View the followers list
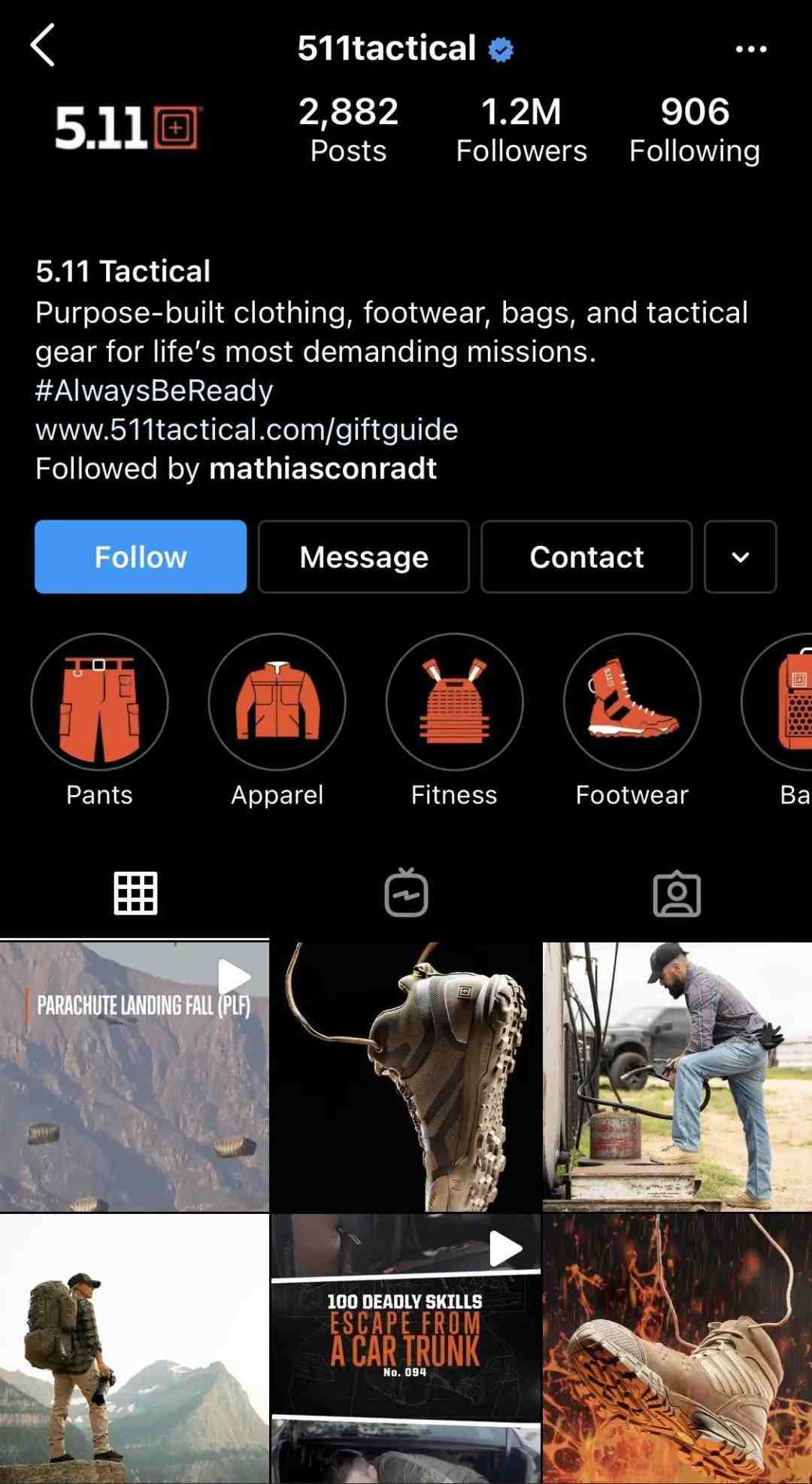The width and height of the screenshot is (812, 1484). 521,129
